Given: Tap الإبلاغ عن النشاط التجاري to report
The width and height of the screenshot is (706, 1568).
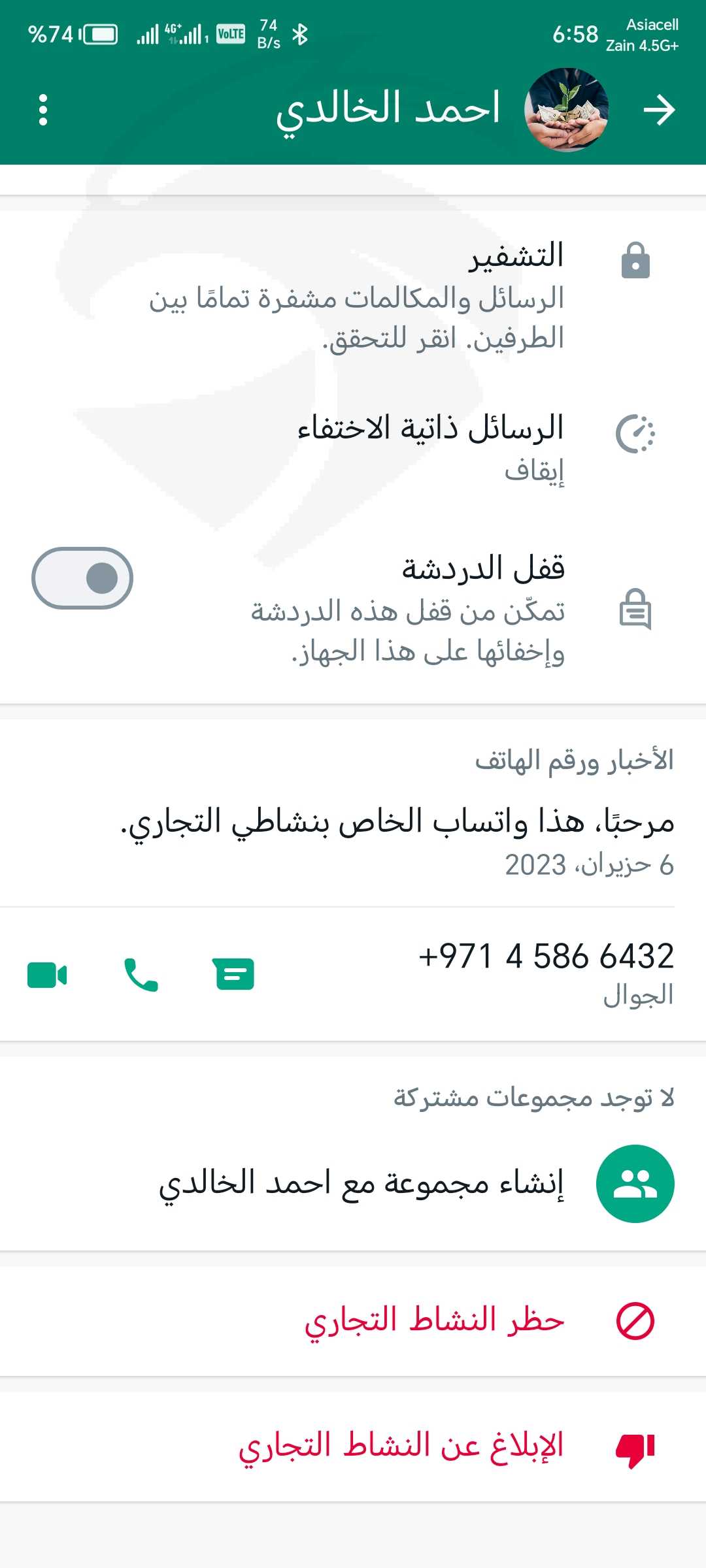Looking at the screenshot, I should click(x=353, y=1446).
